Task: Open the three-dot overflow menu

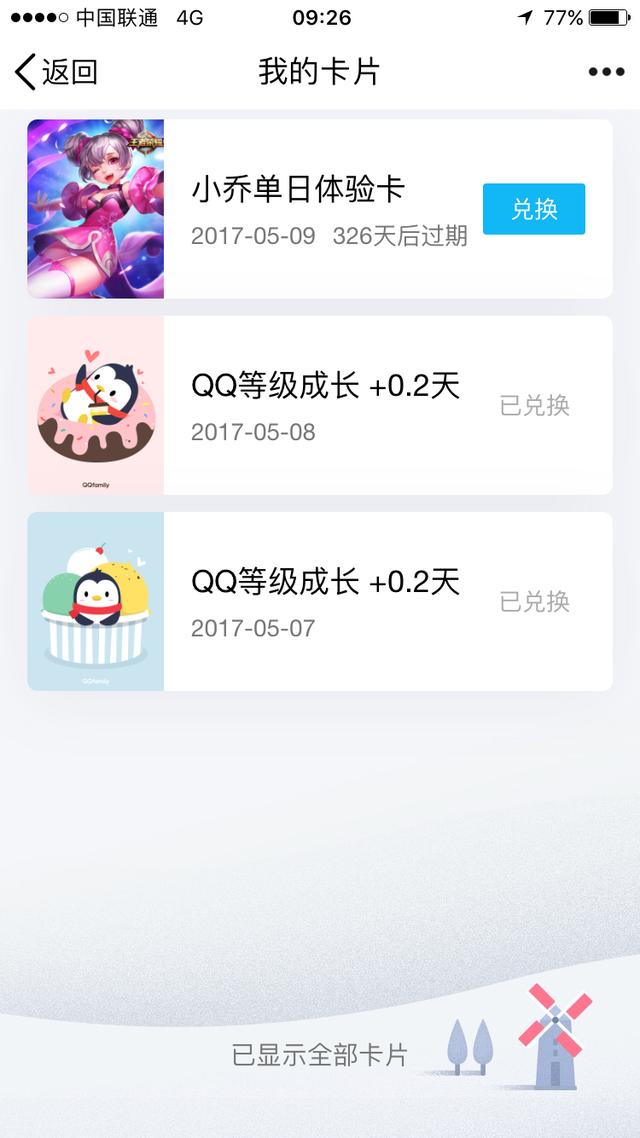Action: tap(606, 72)
